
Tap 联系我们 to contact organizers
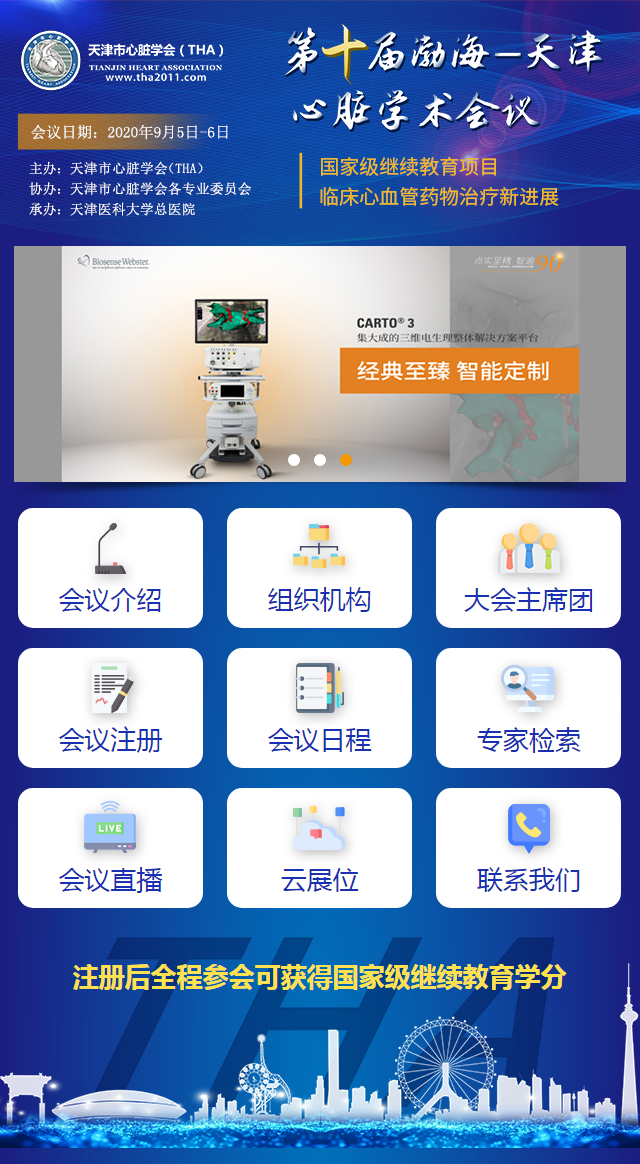pos(528,848)
